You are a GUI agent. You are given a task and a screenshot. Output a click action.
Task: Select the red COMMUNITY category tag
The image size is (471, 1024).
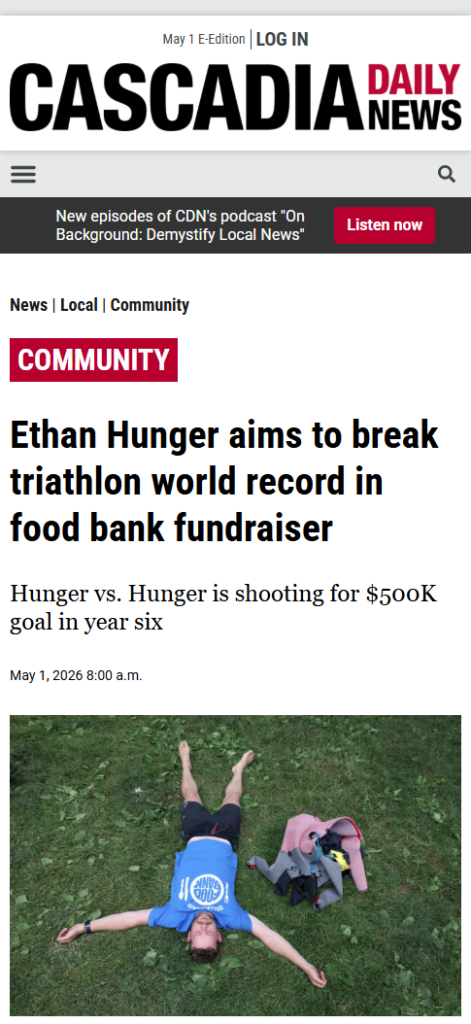point(93,360)
